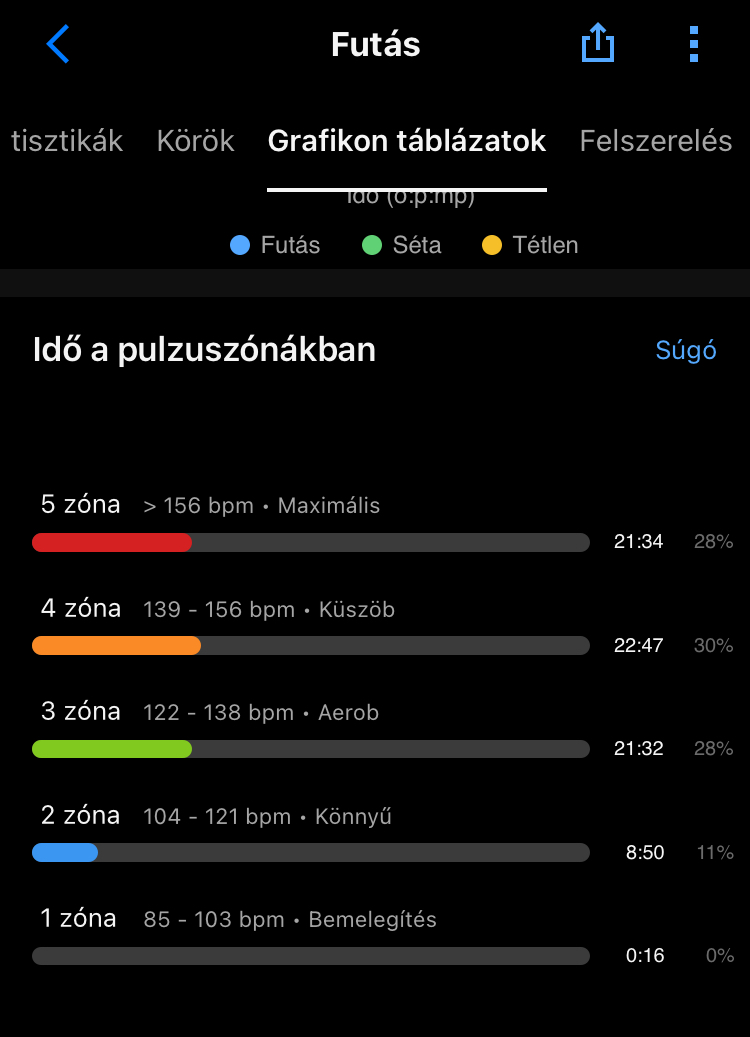Switch to the Körök tab
The width and height of the screenshot is (750, 1037).
pos(195,141)
